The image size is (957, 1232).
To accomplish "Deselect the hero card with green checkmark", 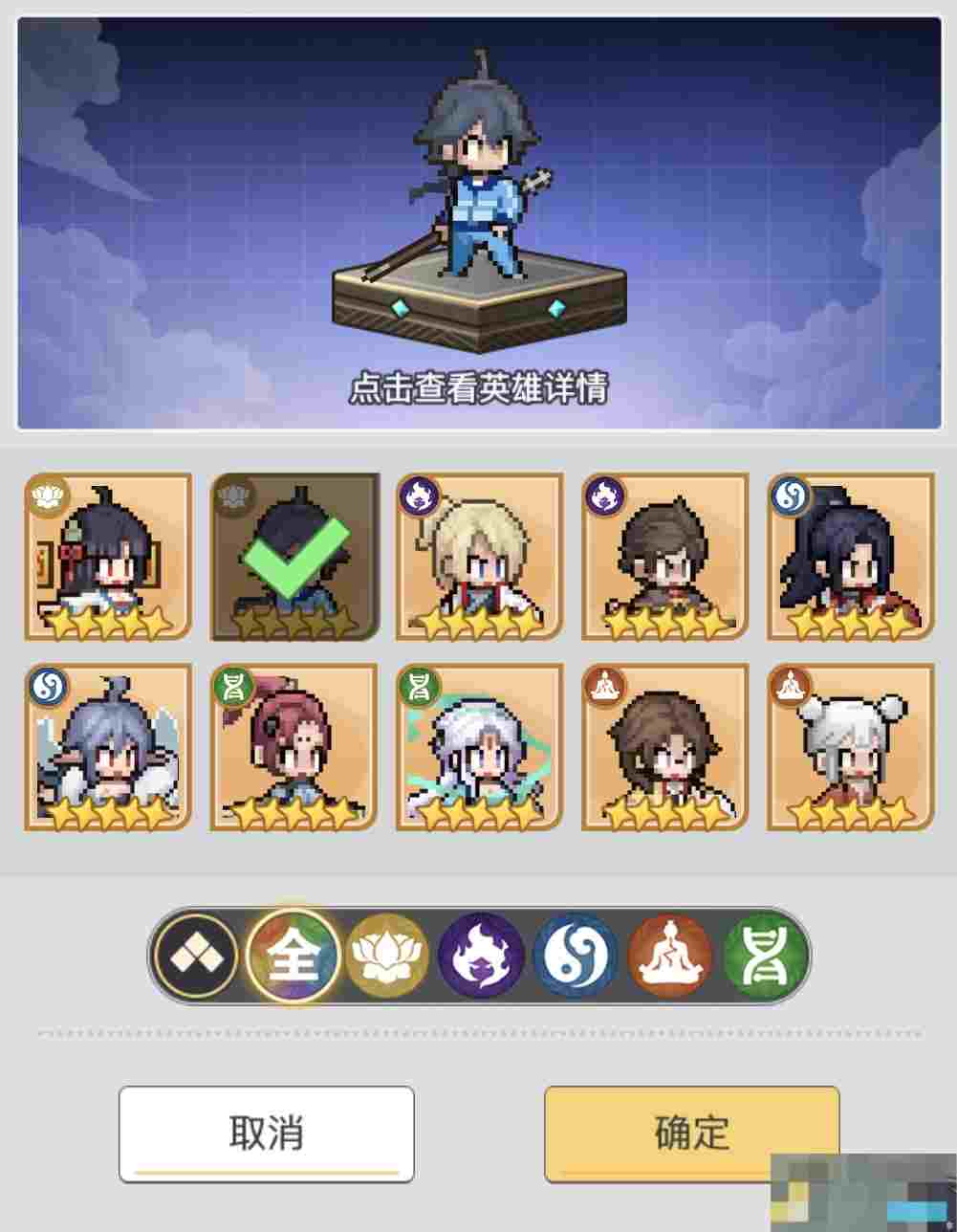I will (x=294, y=557).
